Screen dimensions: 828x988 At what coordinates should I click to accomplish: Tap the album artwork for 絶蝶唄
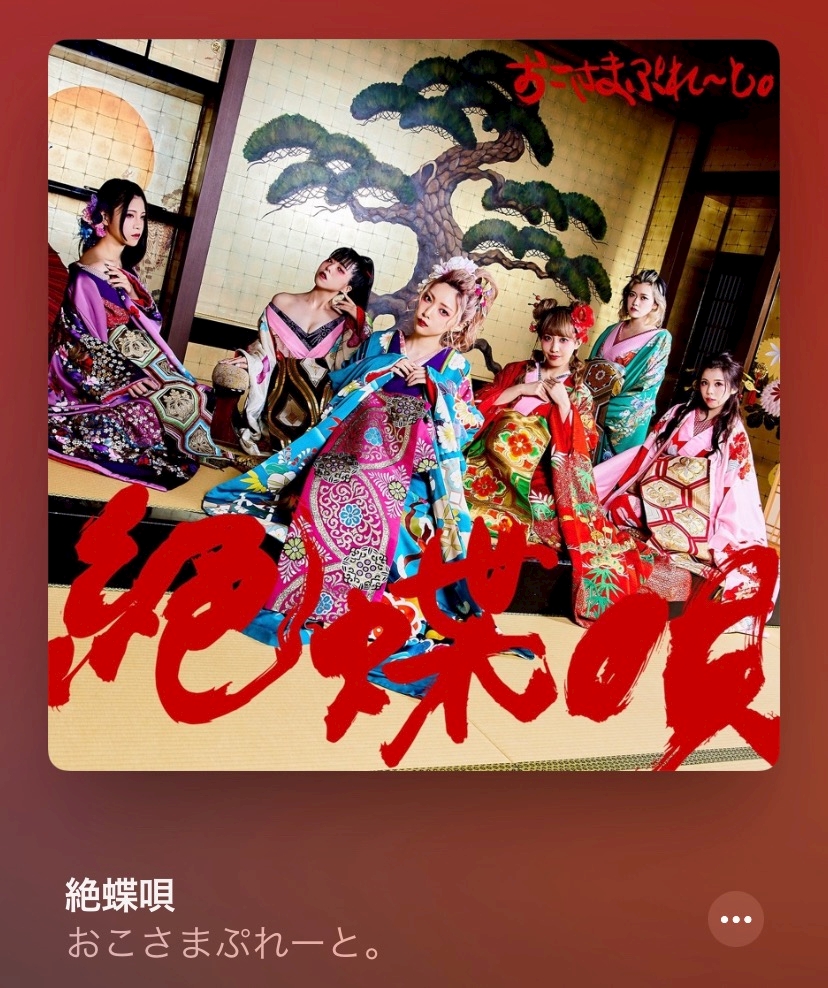(413, 405)
